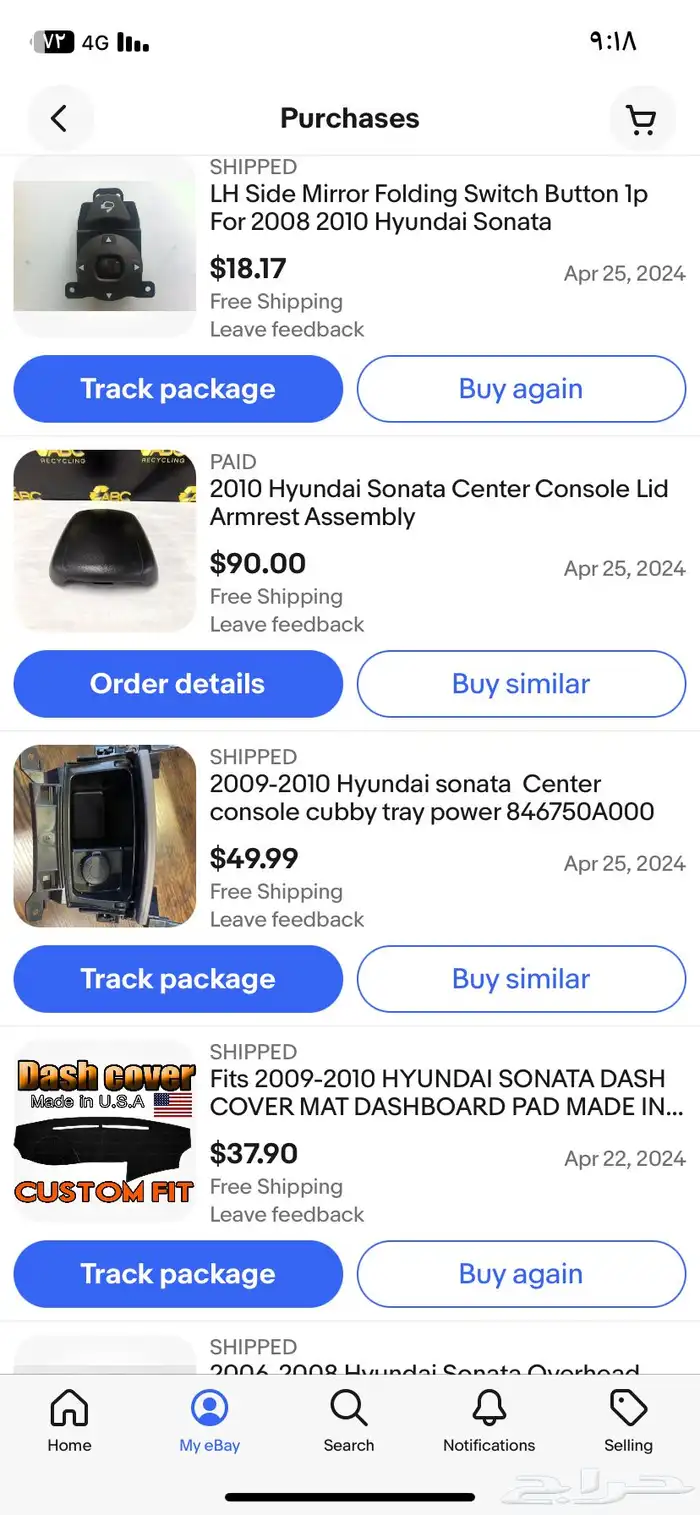Buy again the Dash Cover Mat
Screen dimensions: 700x1515
point(521,1274)
